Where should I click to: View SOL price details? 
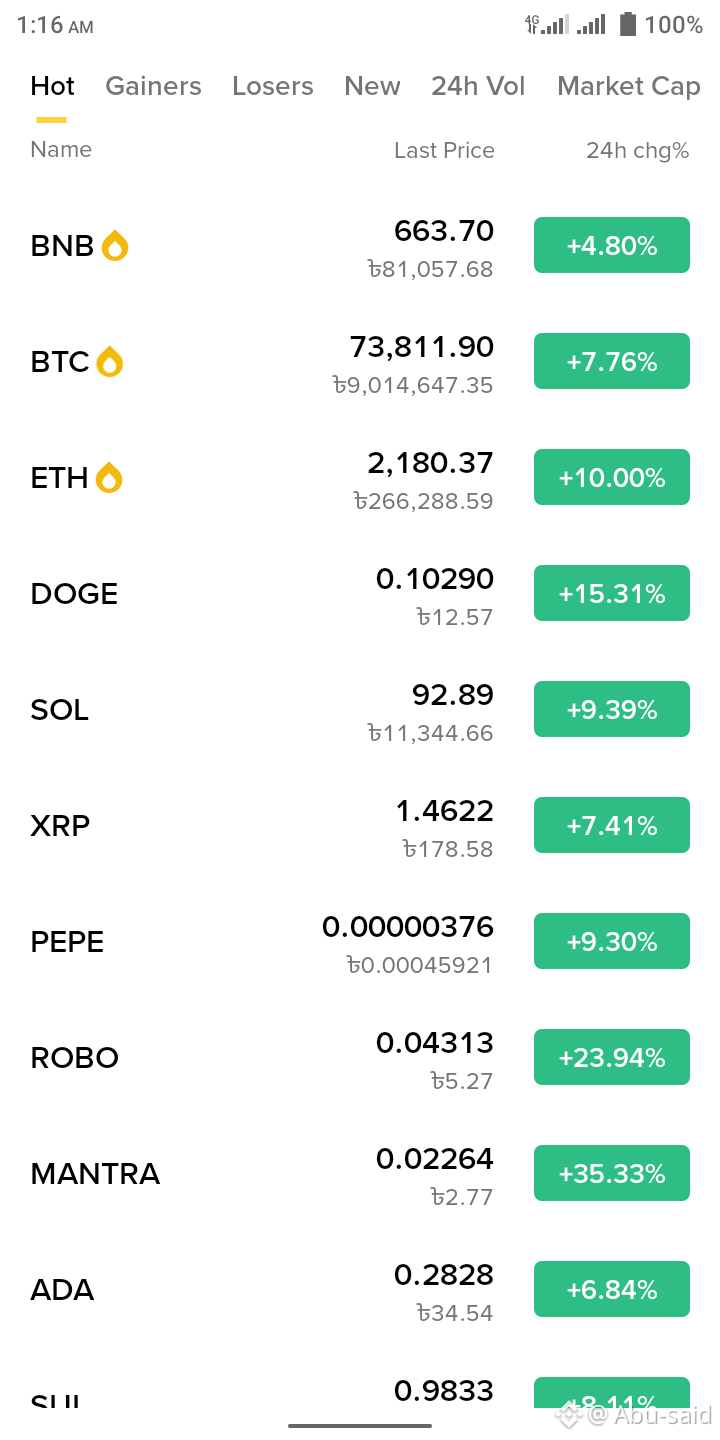(360, 709)
